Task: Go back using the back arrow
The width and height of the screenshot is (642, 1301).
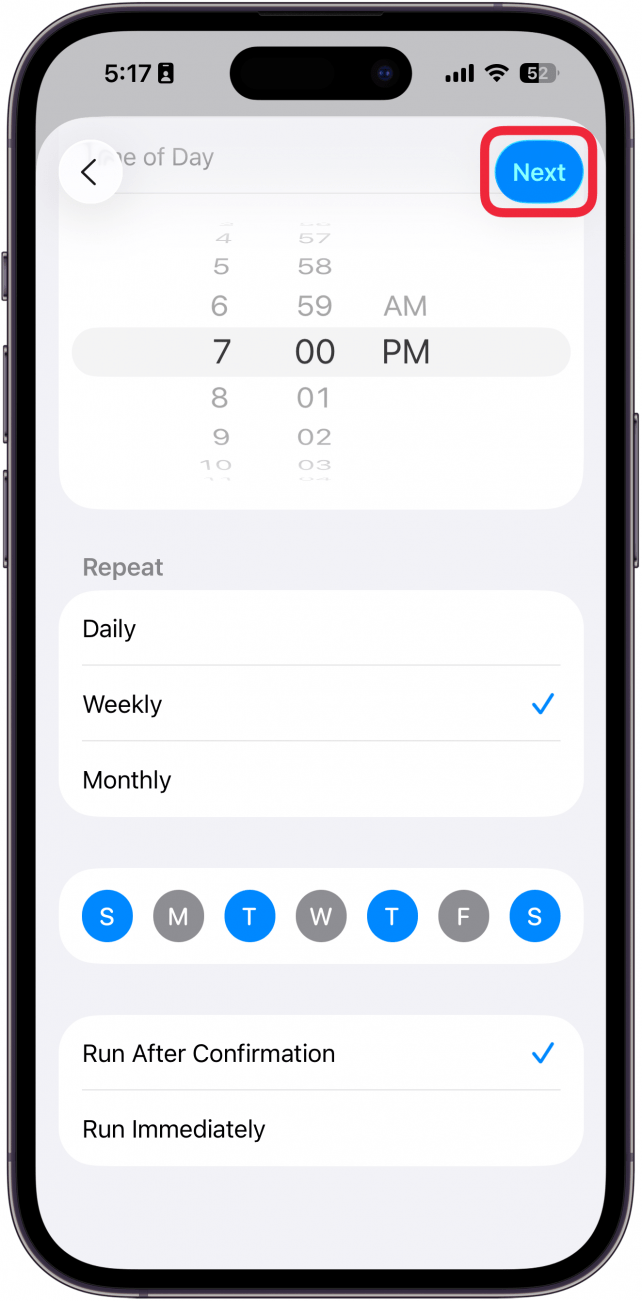Action: [x=90, y=172]
